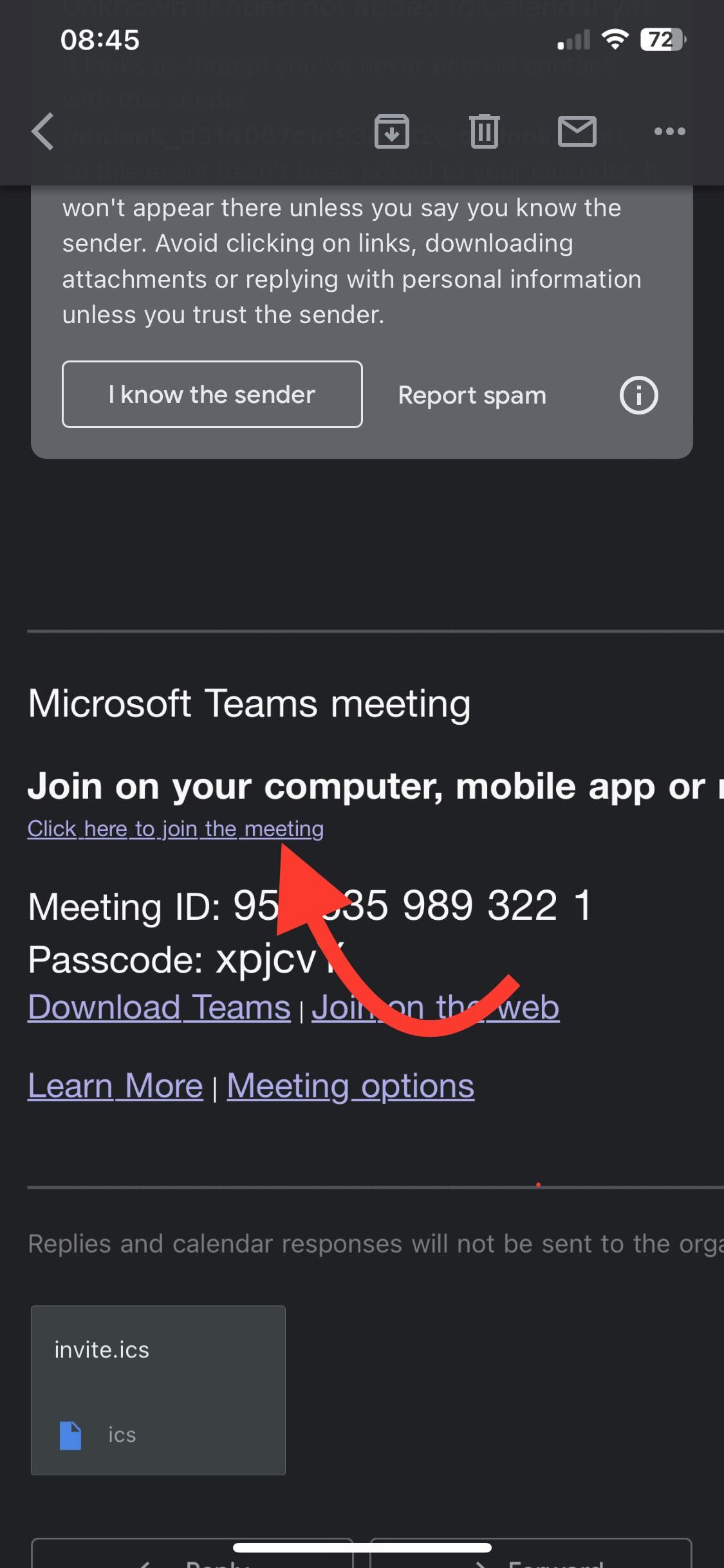Mark the email as unread
Image resolution: width=724 pixels, height=1568 pixels.
(577, 131)
